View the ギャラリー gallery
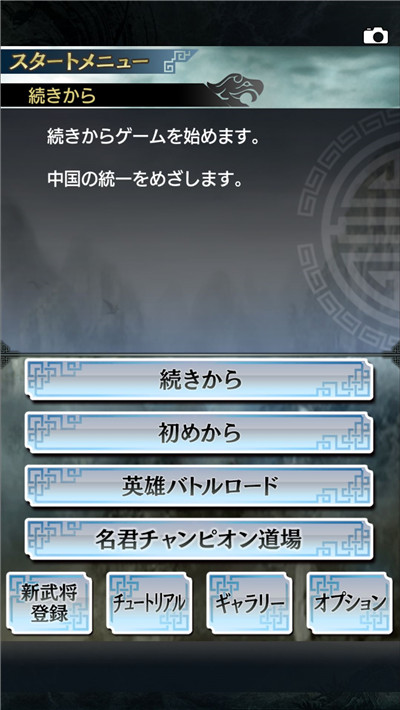Viewport: 400px width, 710px height. pos(249,603)
